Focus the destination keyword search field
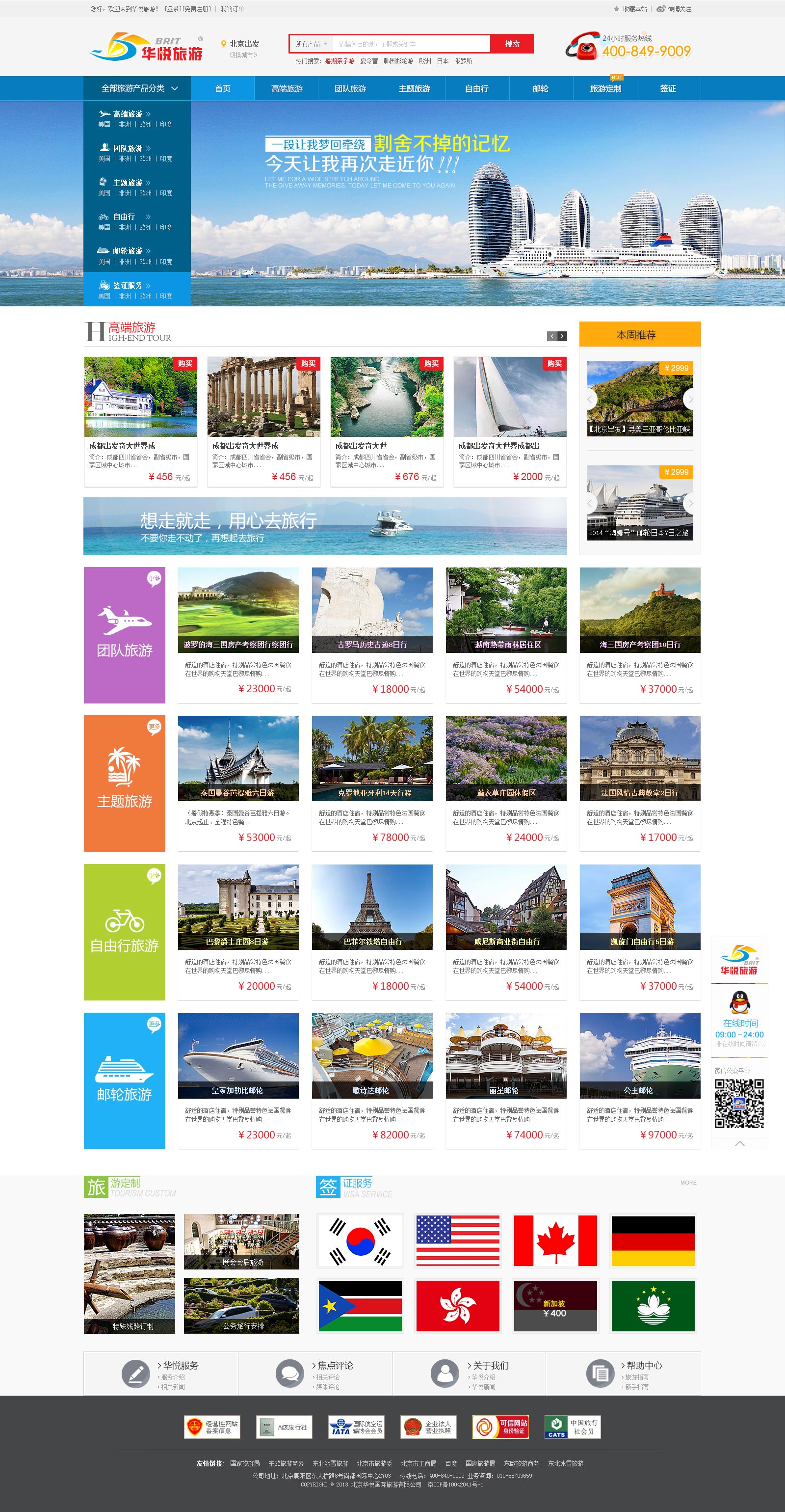 [411, 44]
